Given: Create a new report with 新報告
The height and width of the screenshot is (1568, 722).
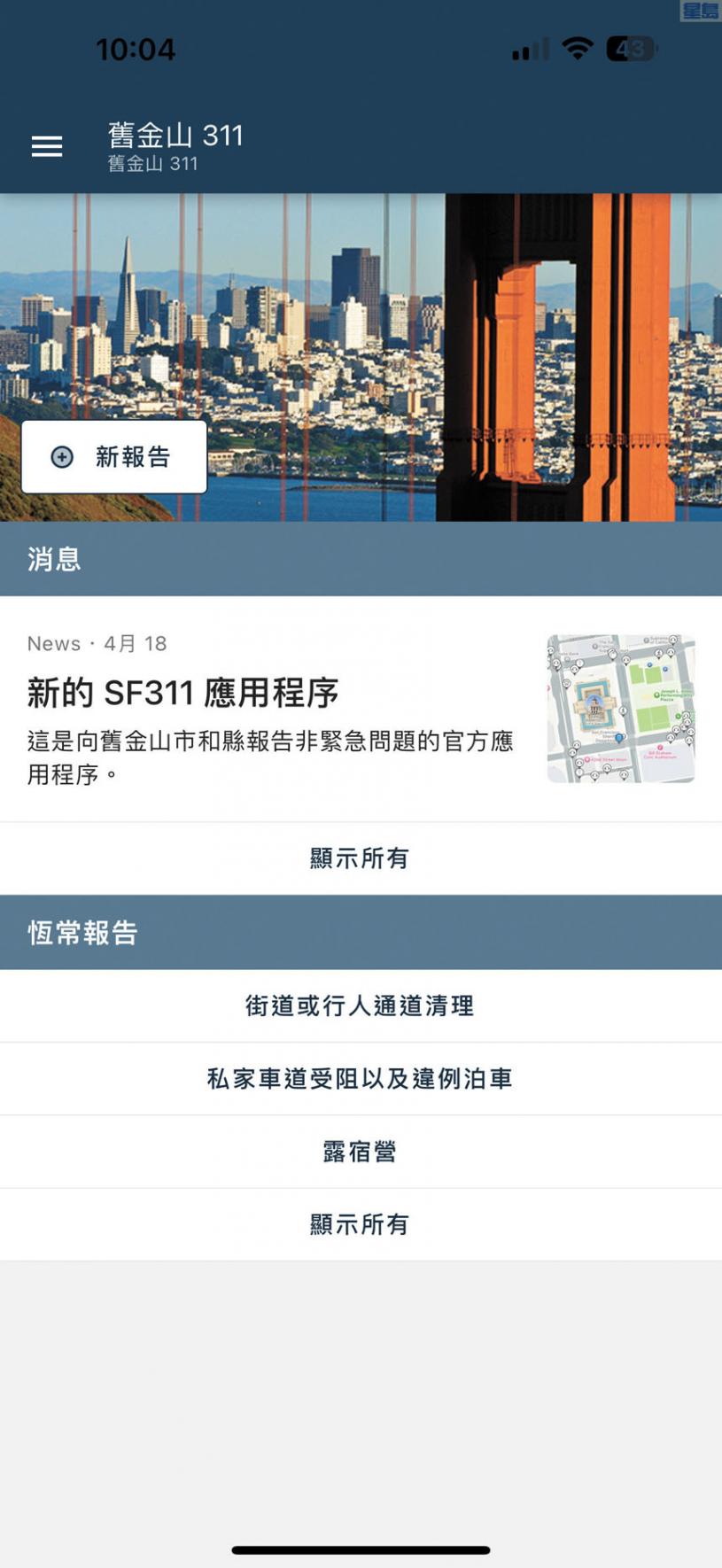Looking at the screenshot, I should pyautogui.click(x=114, y=457).
